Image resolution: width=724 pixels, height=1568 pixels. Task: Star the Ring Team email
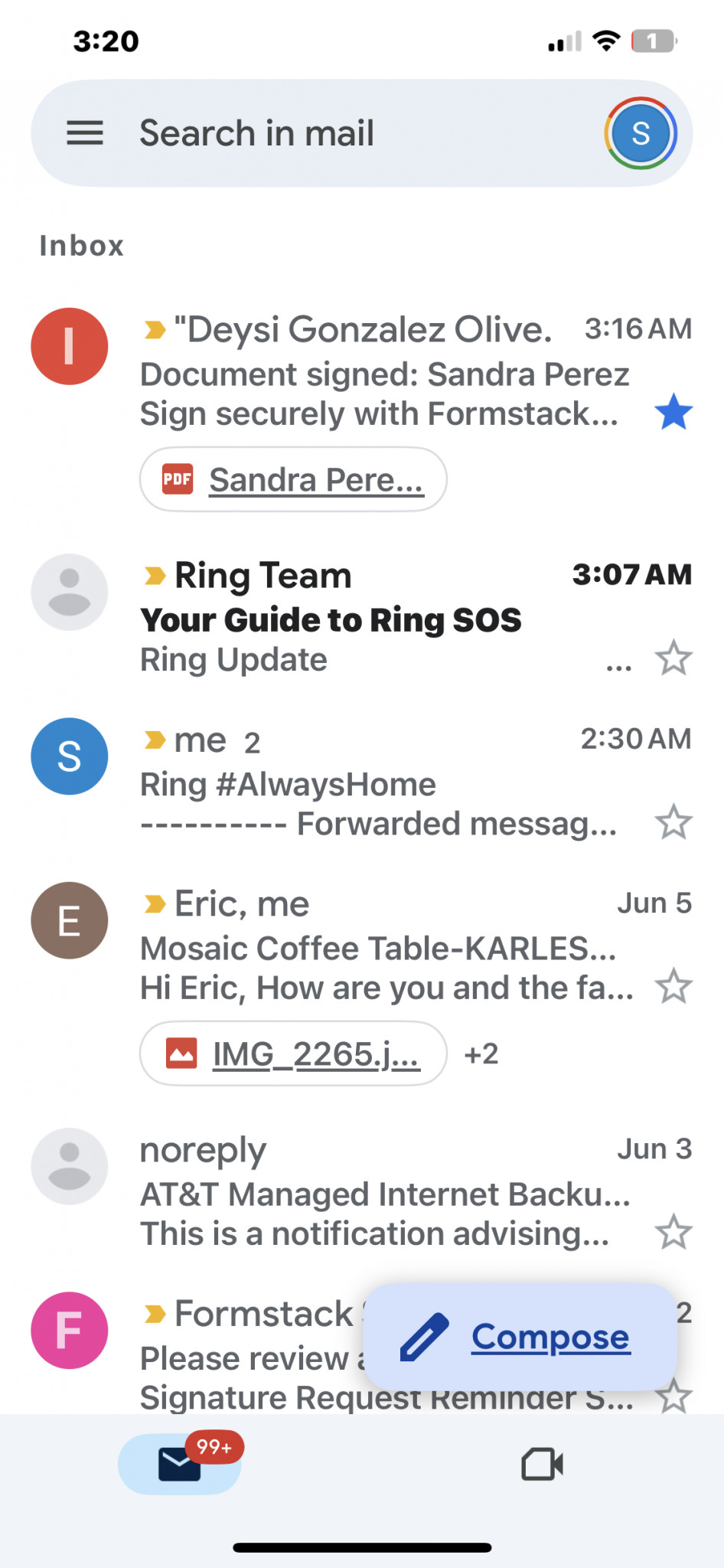673,658
